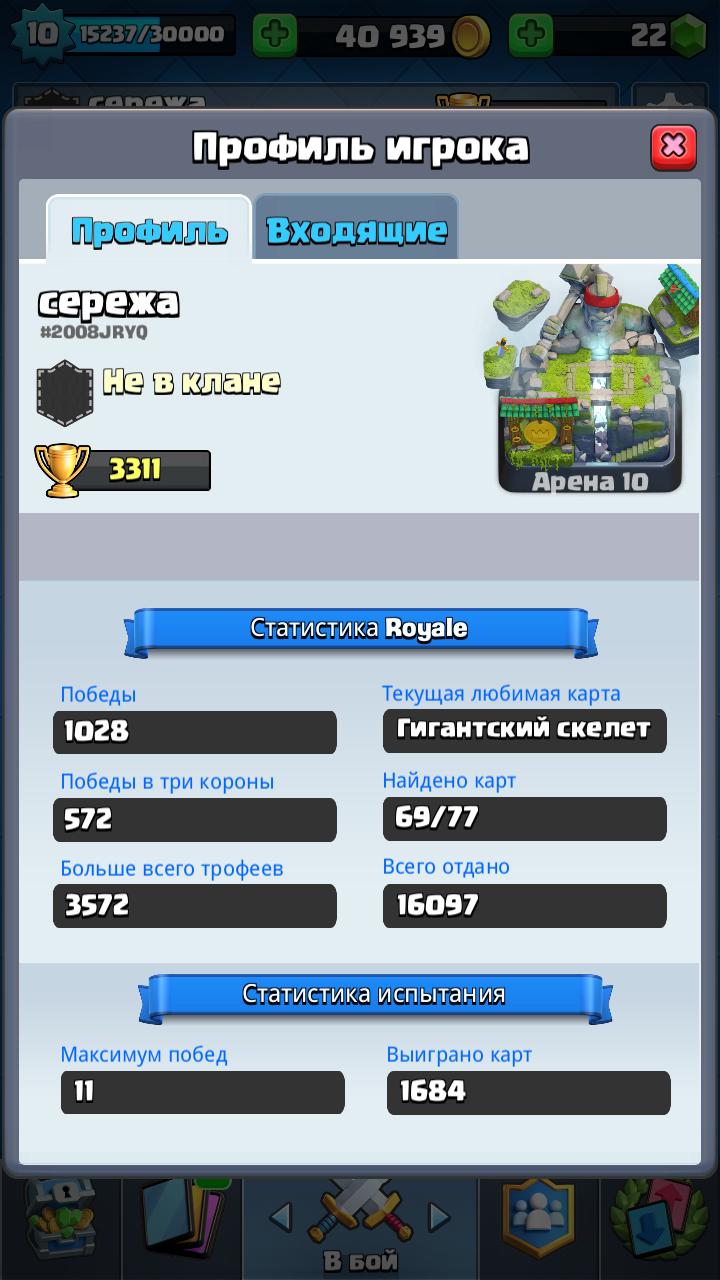
Task: Close the player profile dialog
Action: (673, 148)
